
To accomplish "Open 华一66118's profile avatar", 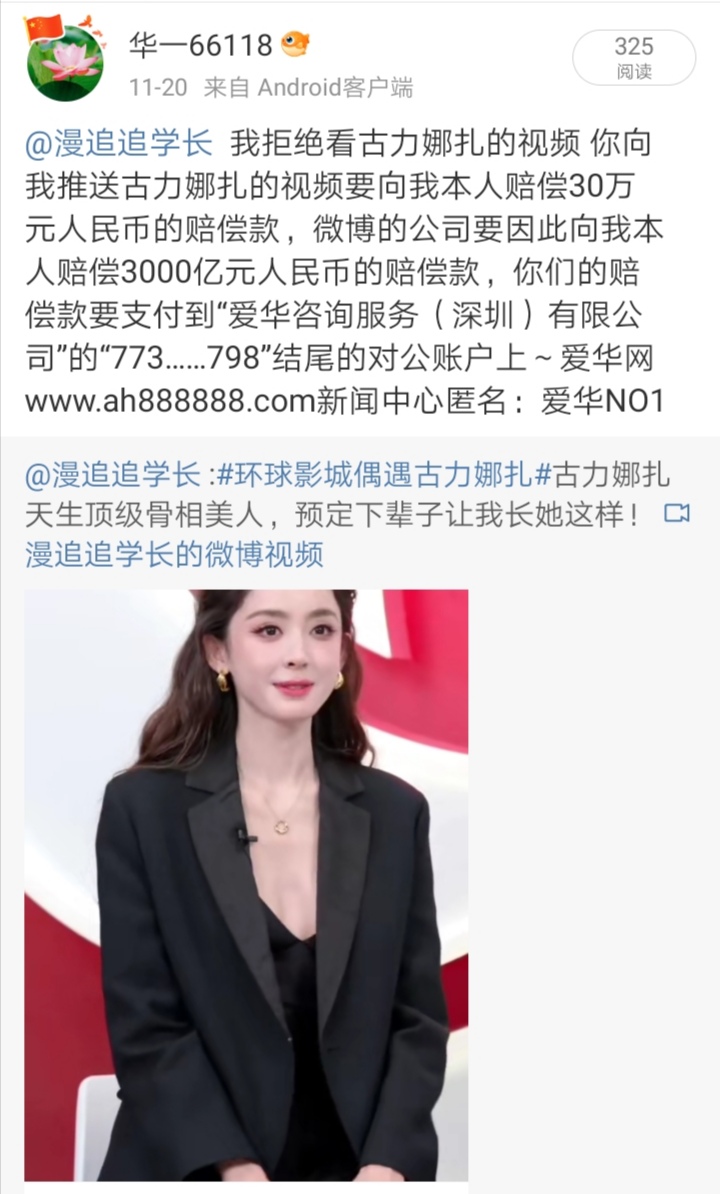I will pos(65,62).
